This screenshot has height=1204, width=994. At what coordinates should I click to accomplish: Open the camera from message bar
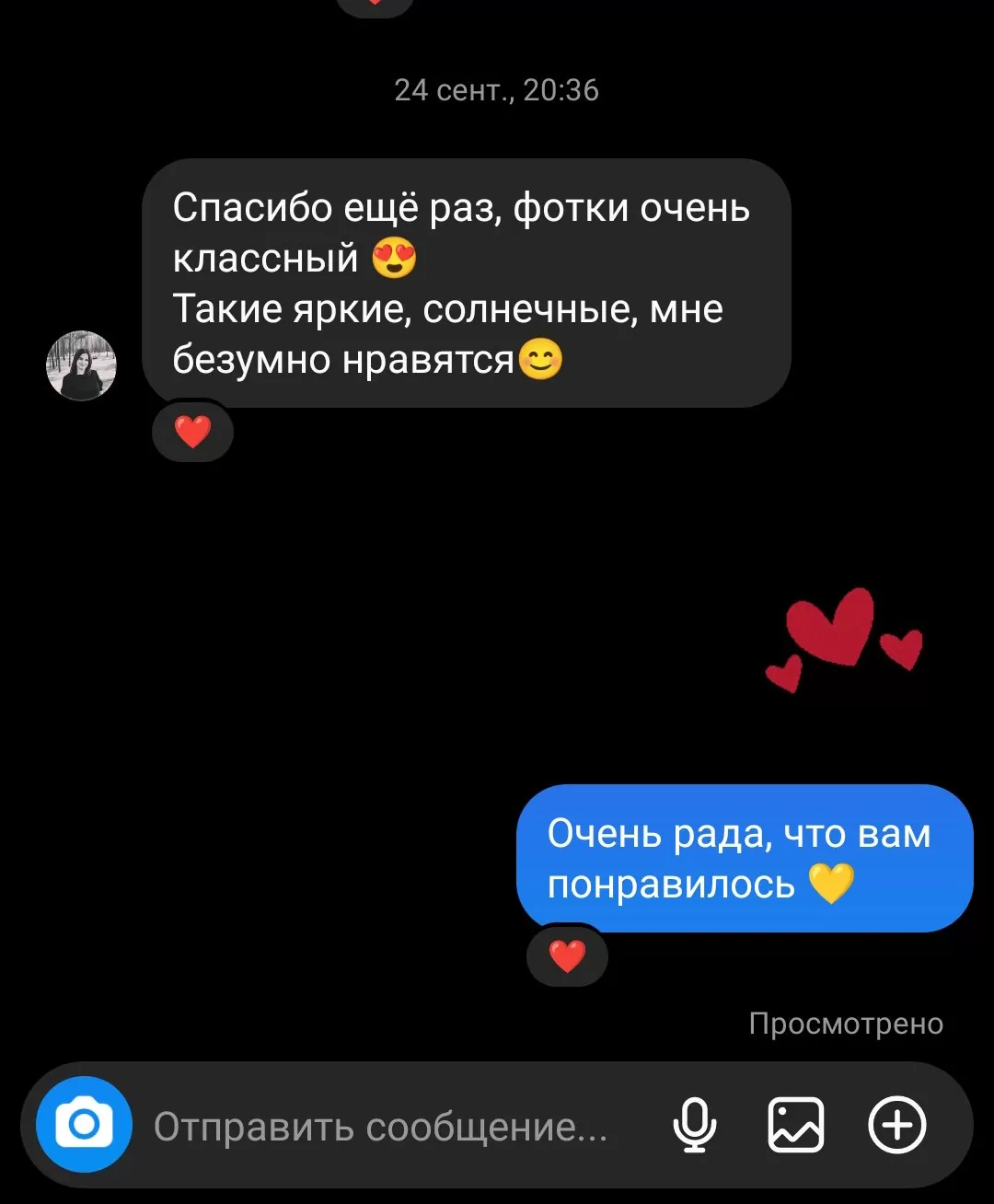(84, 1124)
